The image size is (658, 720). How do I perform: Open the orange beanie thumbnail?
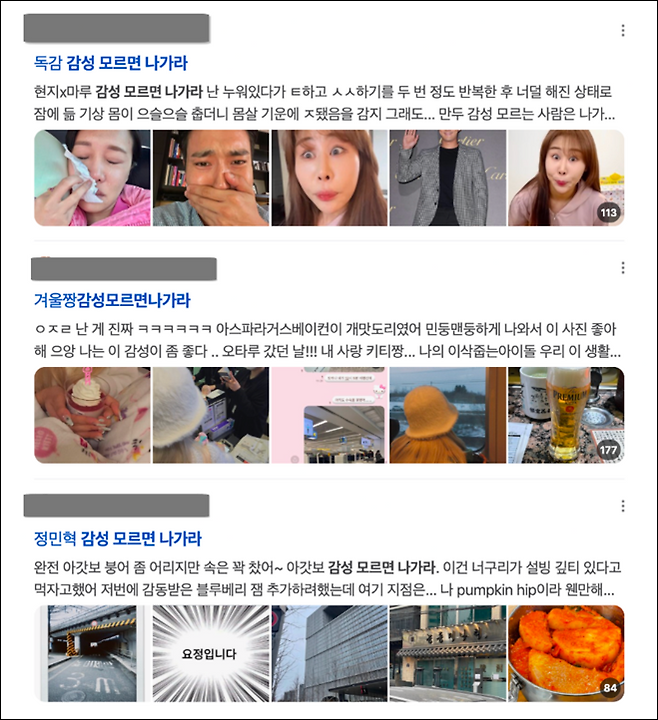click(x=447, y=415)
